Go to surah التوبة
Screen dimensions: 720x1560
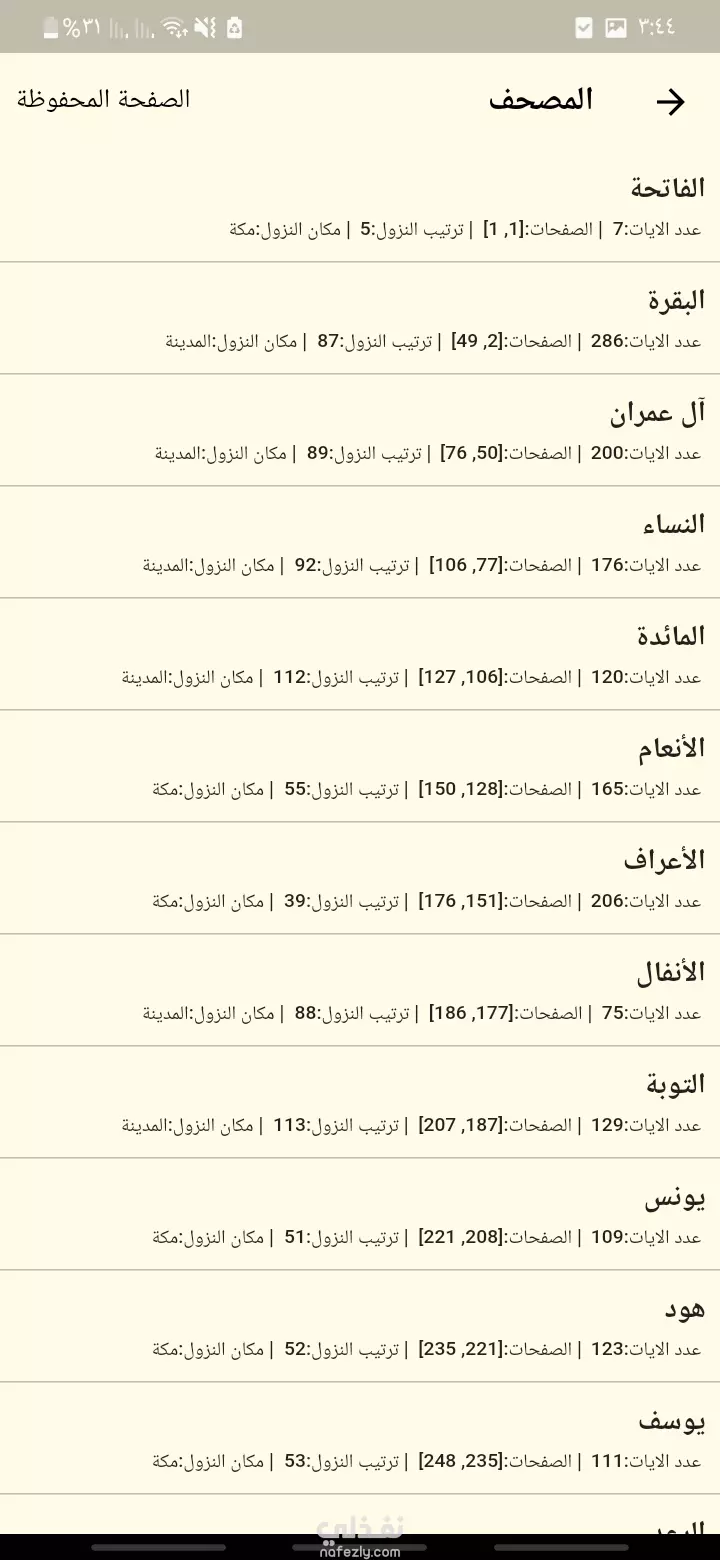click(360, 1102)
